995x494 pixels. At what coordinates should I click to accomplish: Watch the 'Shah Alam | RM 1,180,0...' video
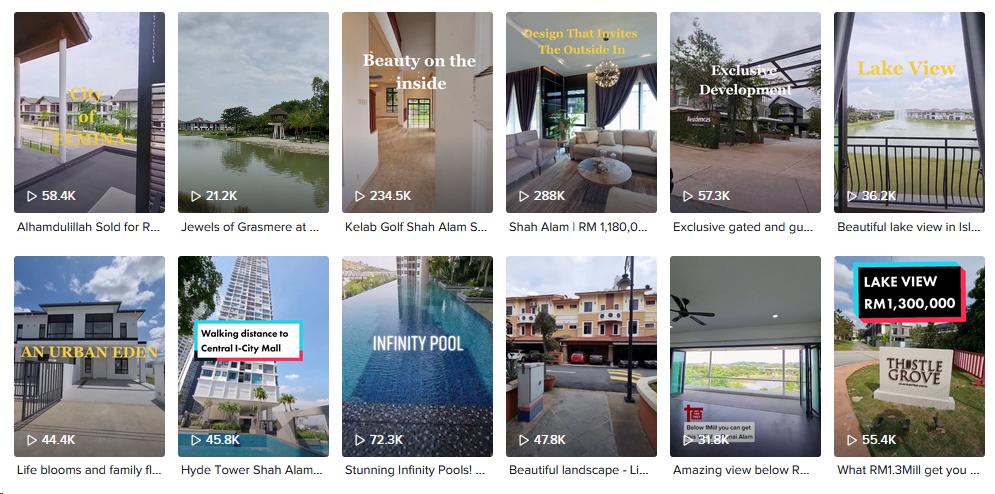point(581,112)
